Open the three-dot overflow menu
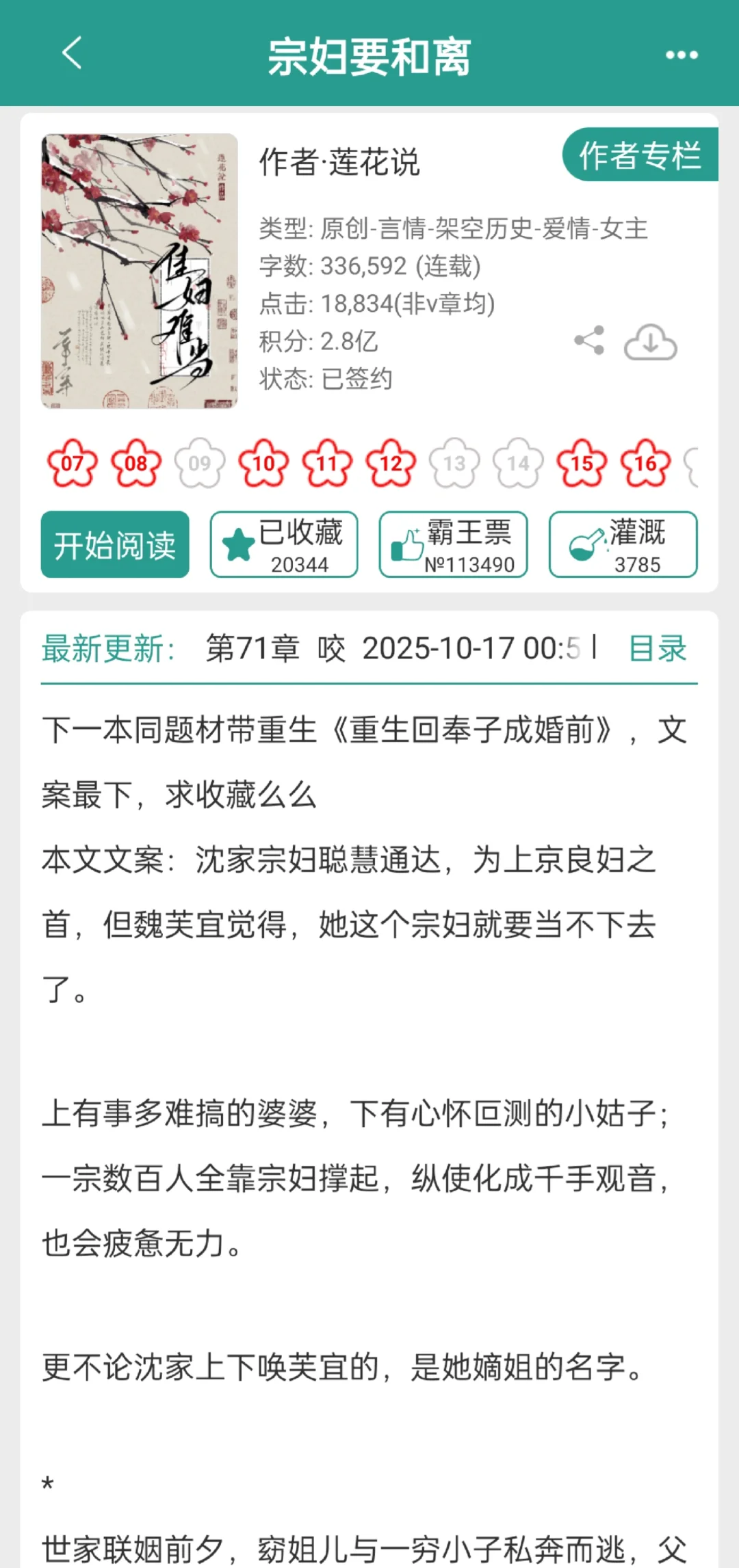 click(682, 55)
